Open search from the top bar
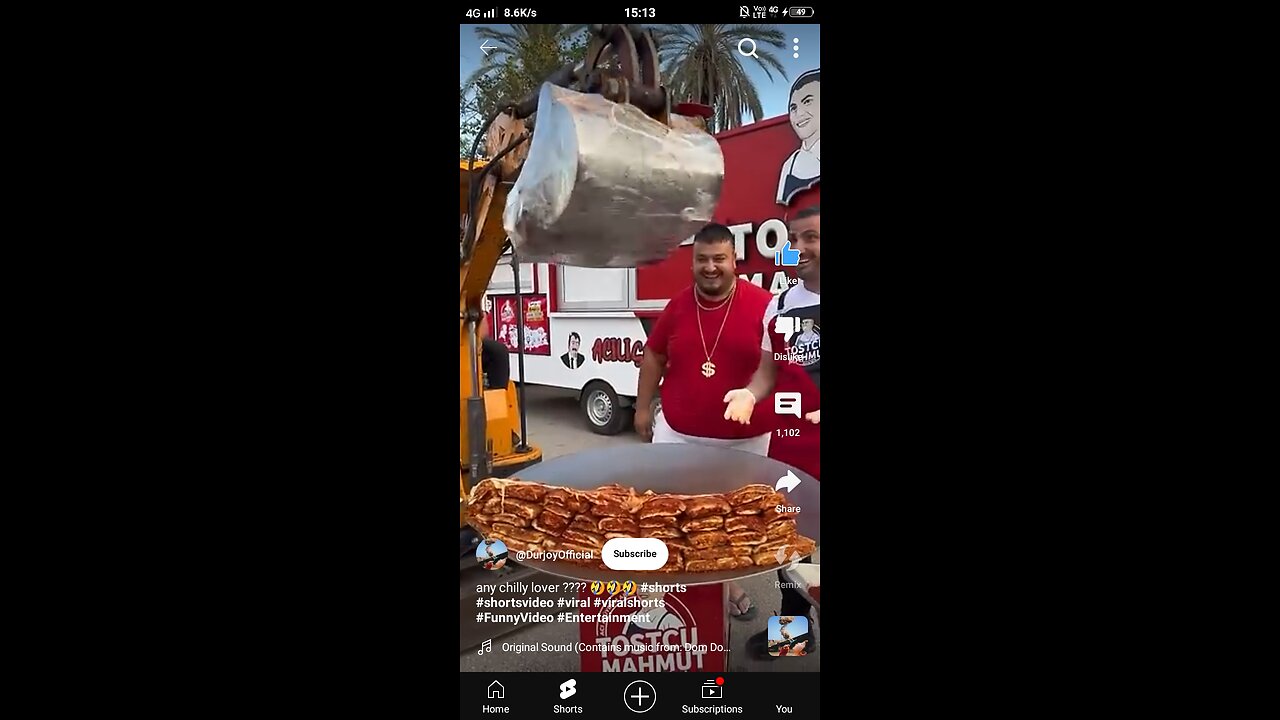This screenshot has width=1280, height=720. coord(748,48)
